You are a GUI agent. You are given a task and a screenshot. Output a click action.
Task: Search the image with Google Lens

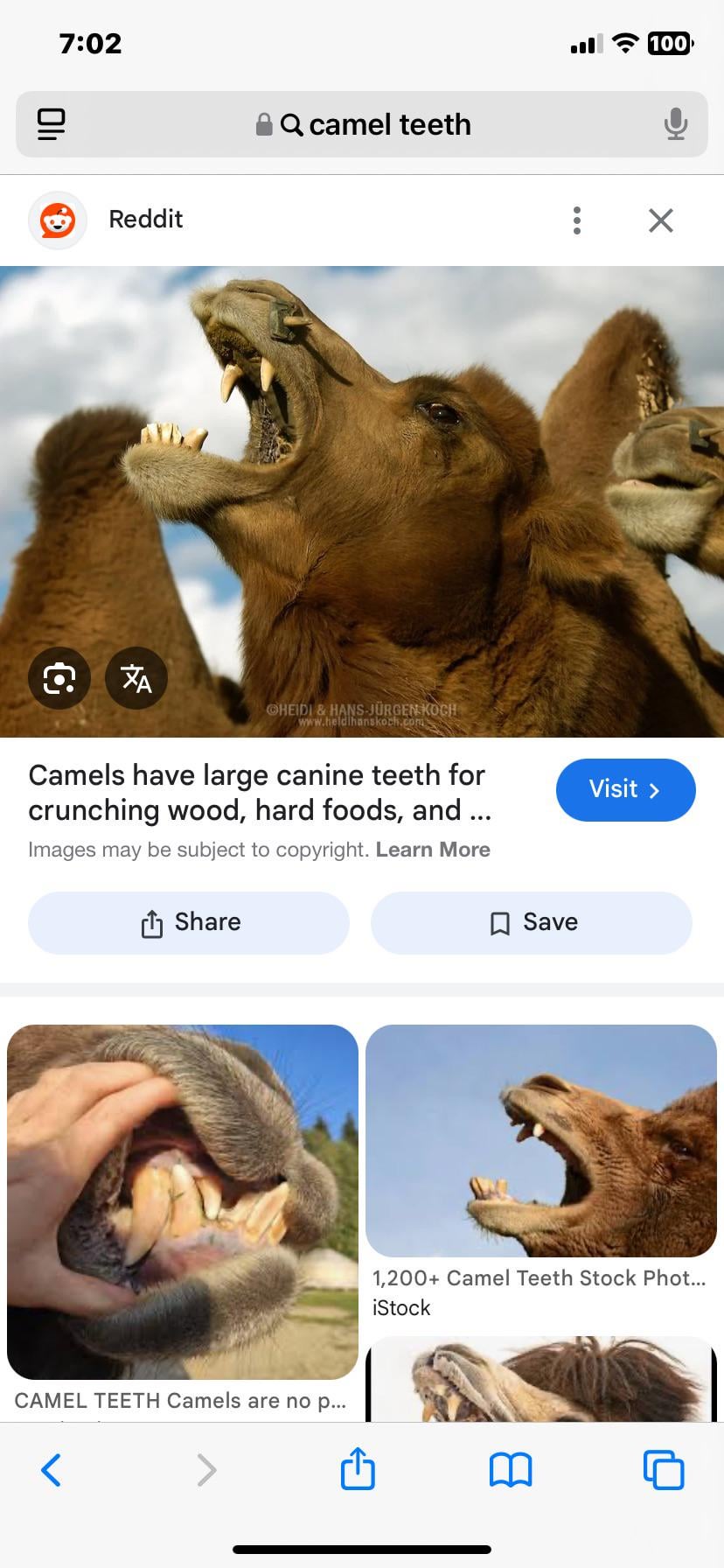pyautogui.click(x=59, y=678)
